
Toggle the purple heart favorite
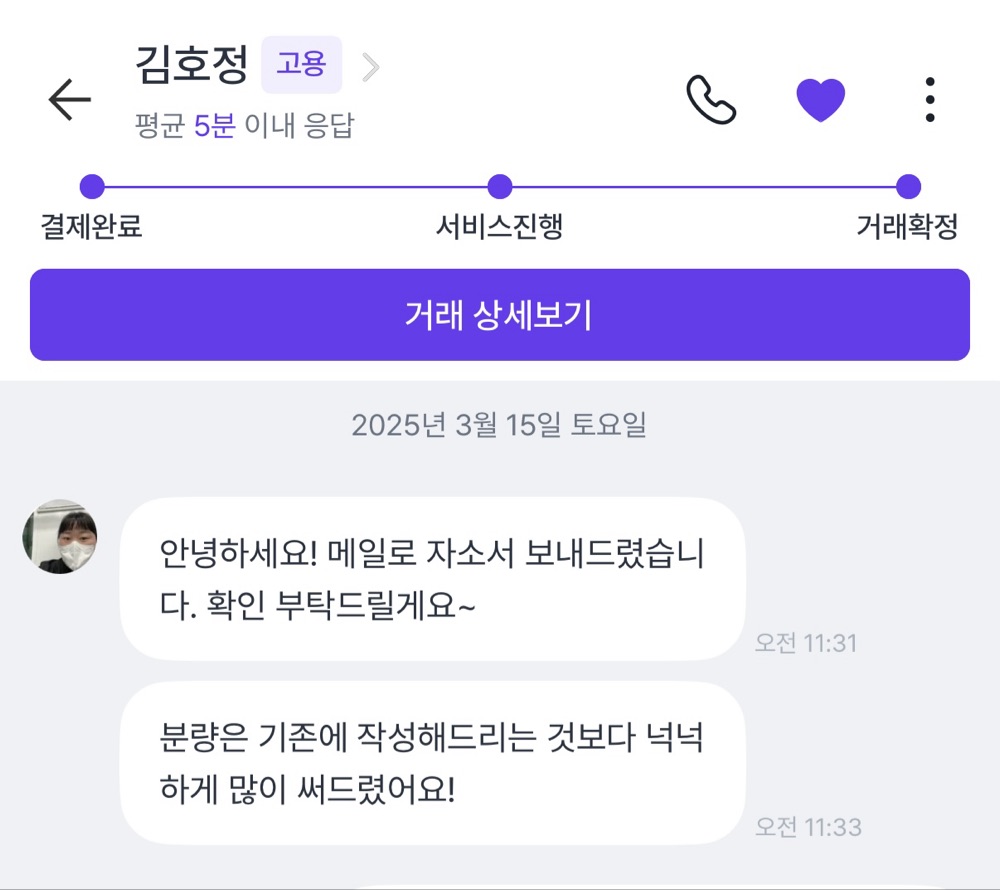point(821,99)
